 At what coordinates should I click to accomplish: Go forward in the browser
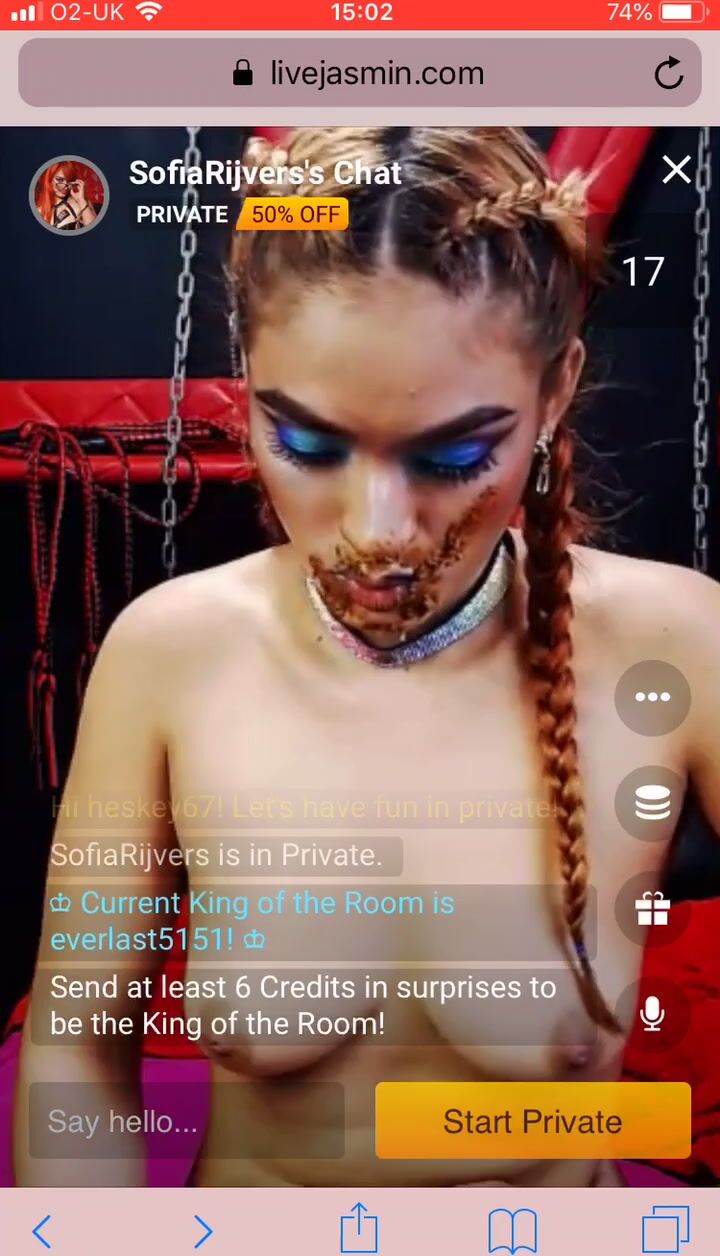pos(202,1230)
